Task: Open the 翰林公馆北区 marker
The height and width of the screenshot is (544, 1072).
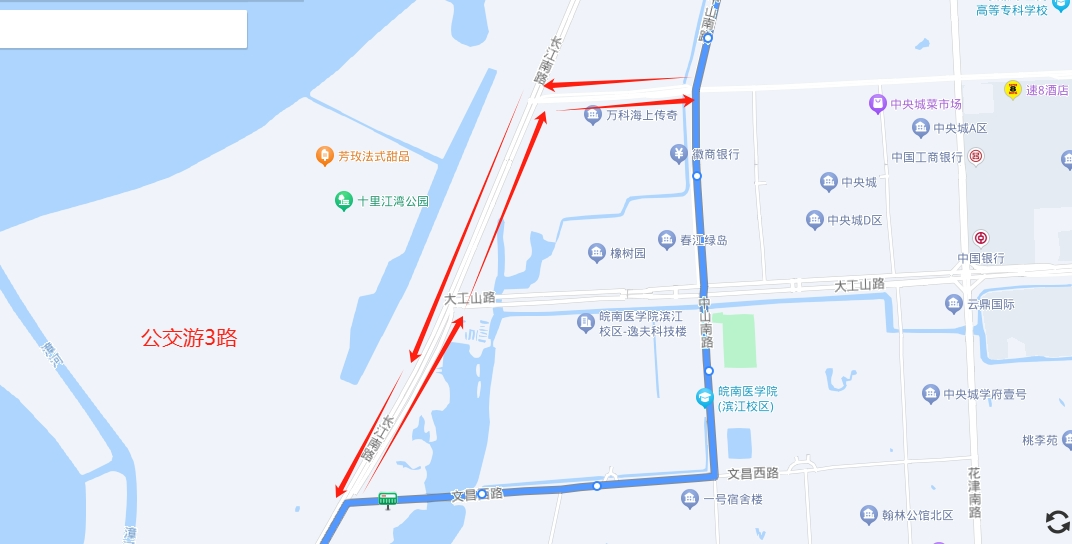Action: 868,515
